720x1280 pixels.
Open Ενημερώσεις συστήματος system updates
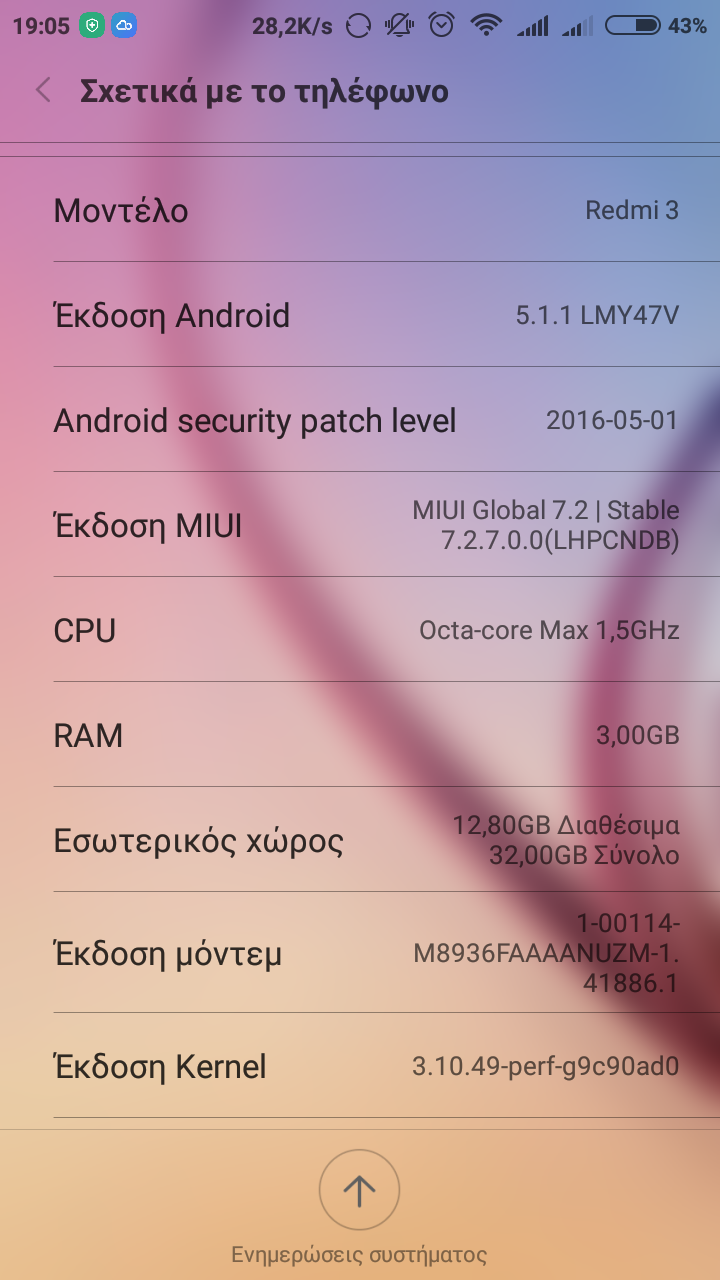pyautogui.click(x=359, y=1190)
